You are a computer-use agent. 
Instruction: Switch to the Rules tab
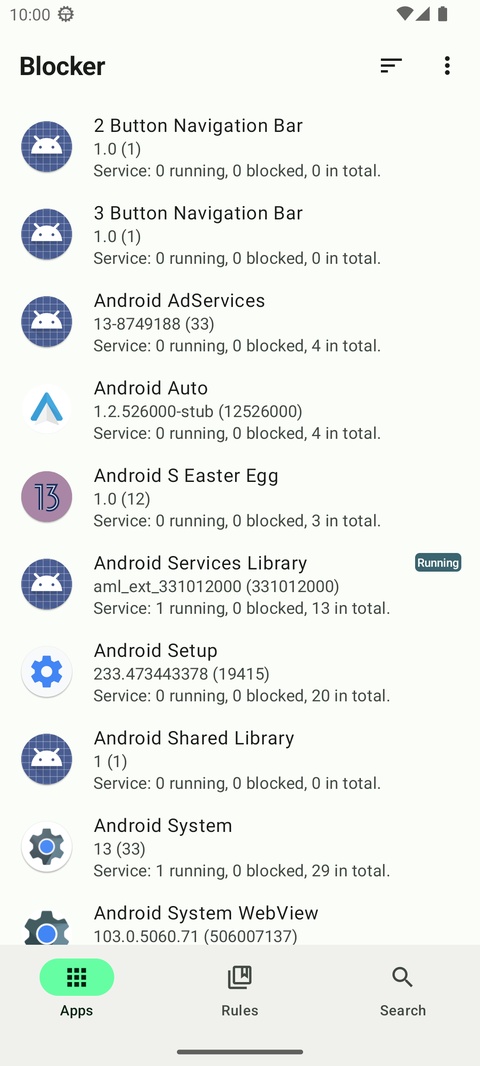(239, 992)
